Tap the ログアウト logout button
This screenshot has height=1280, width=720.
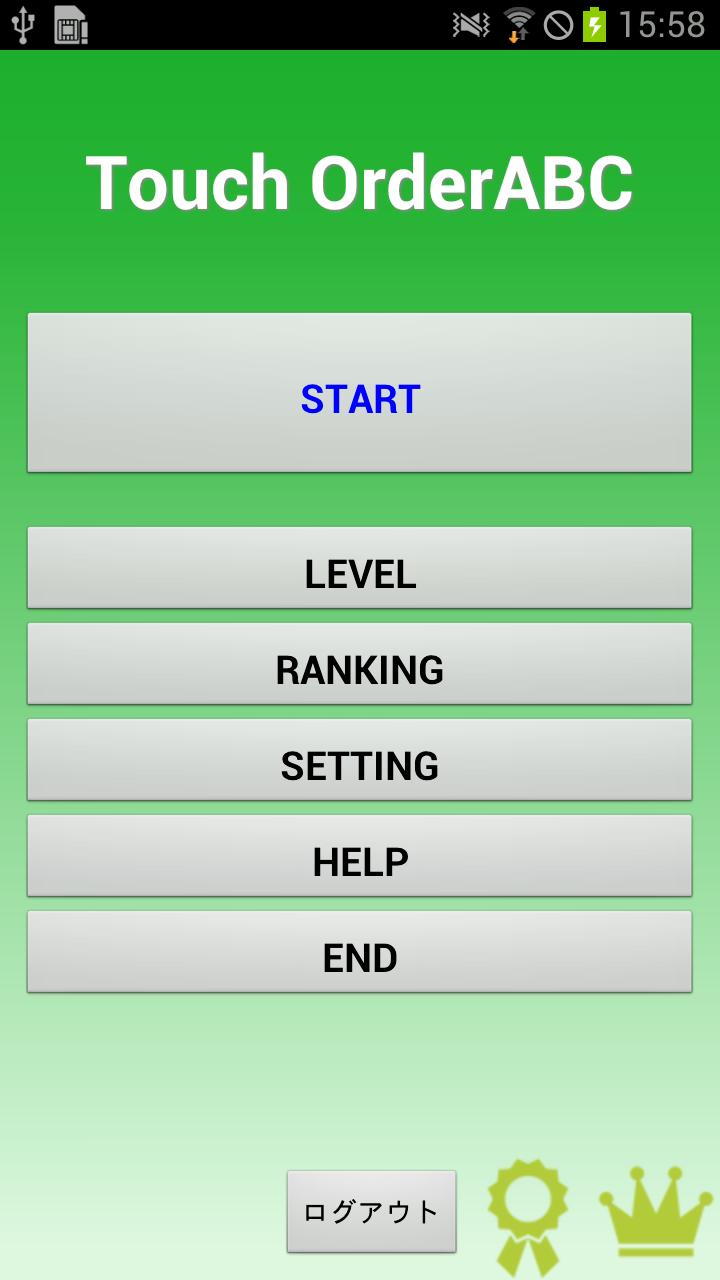pos(371,1212)
